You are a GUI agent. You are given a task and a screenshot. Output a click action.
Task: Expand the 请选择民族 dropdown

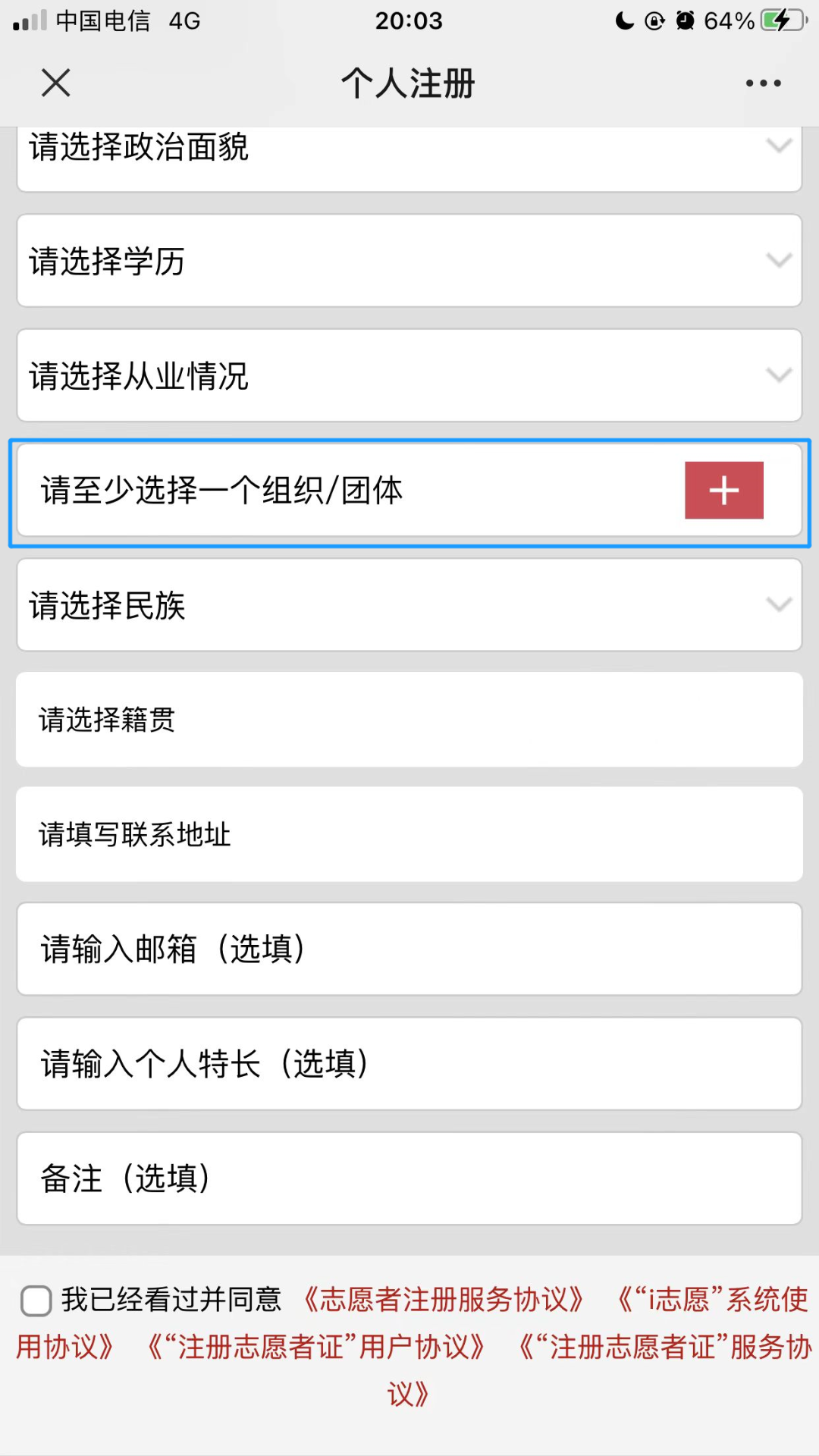(x=409, y=604)
